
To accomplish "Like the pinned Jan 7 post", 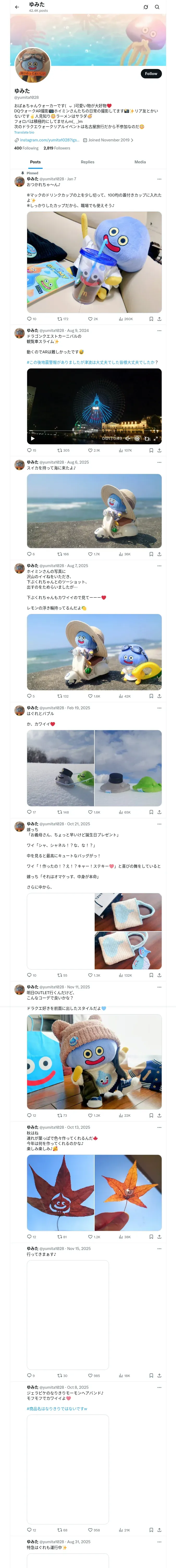I will click(93, 319).
